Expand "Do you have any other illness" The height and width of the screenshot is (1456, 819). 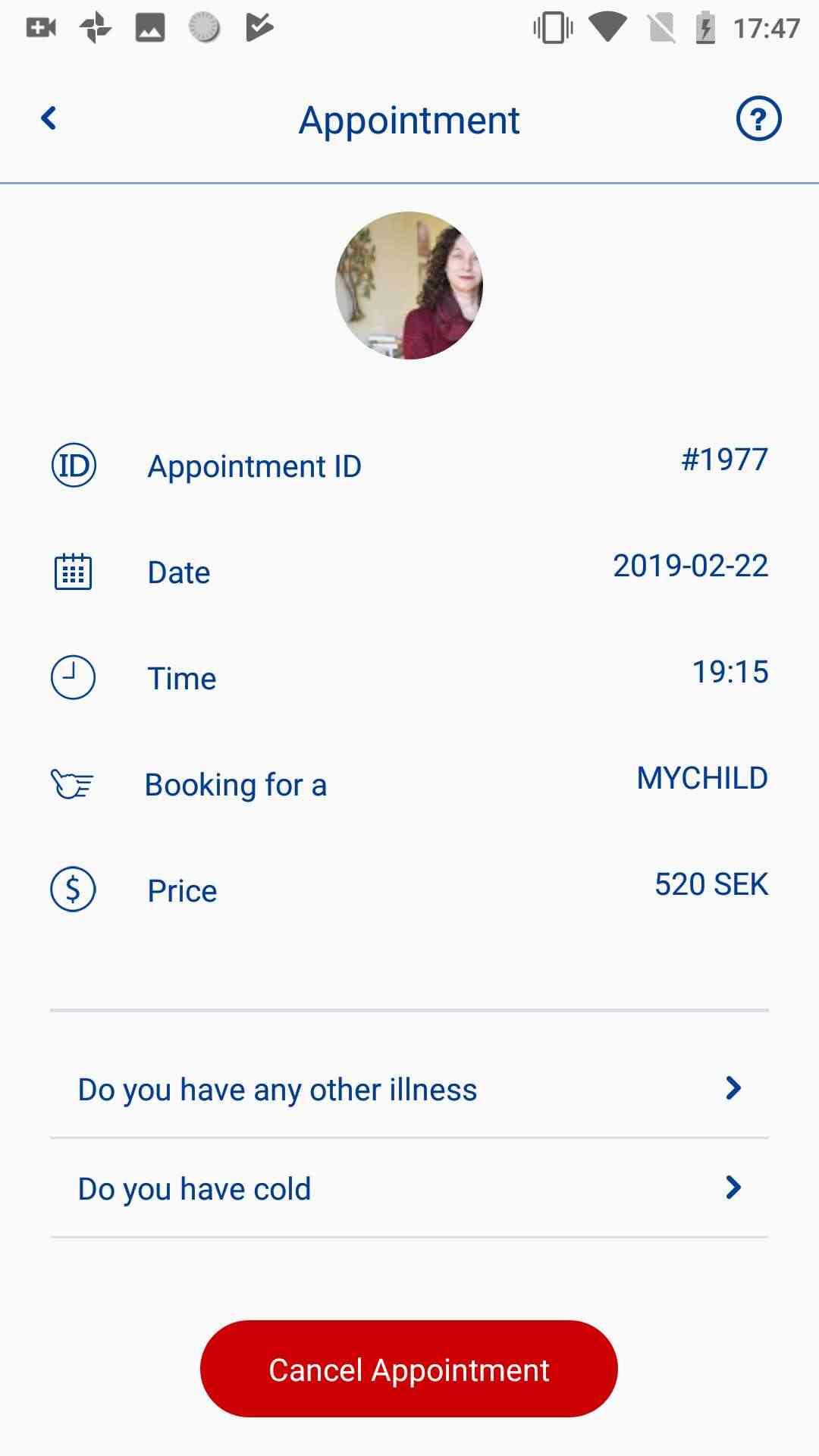point(409,1089)
